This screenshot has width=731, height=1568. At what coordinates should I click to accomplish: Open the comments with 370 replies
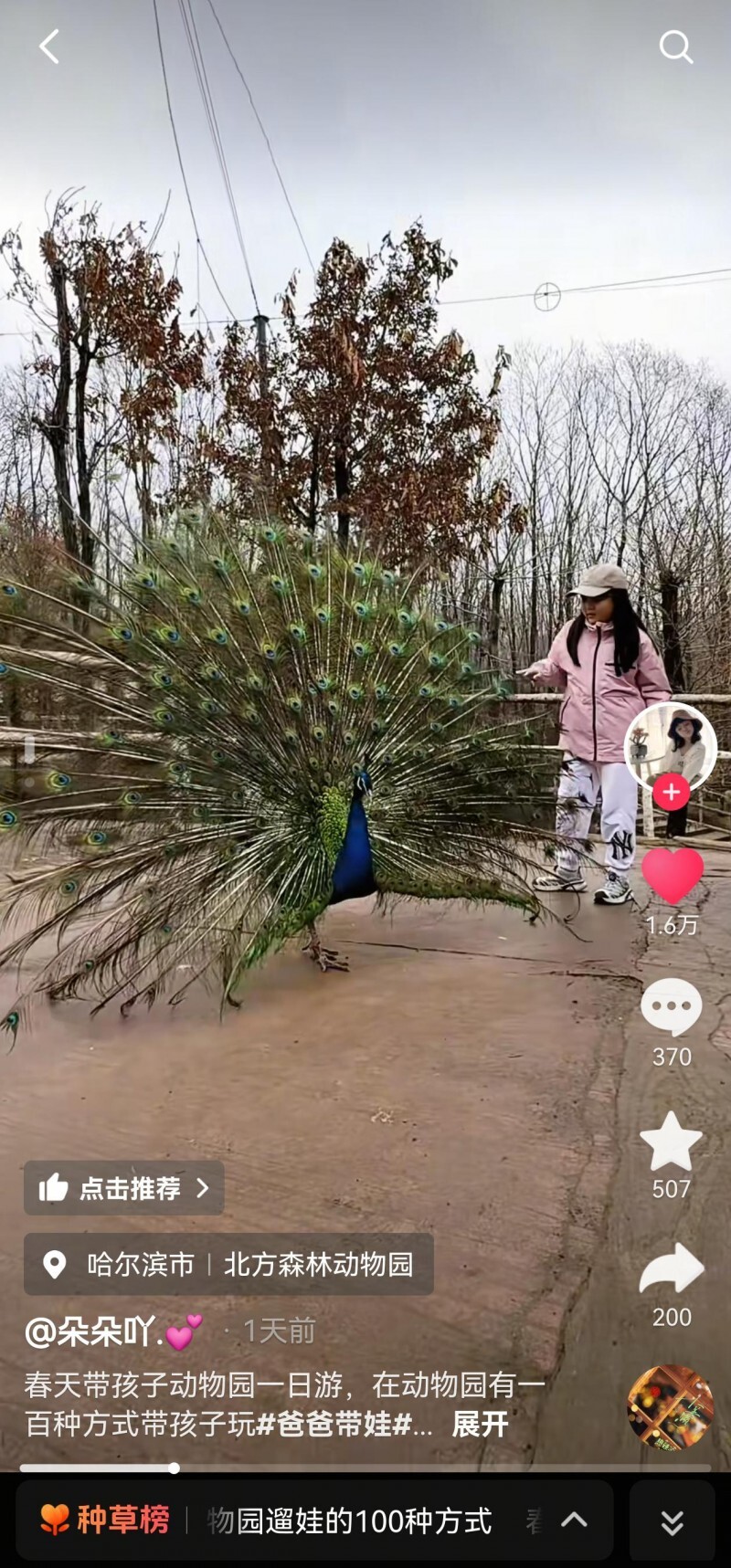tap(672, 1008)
